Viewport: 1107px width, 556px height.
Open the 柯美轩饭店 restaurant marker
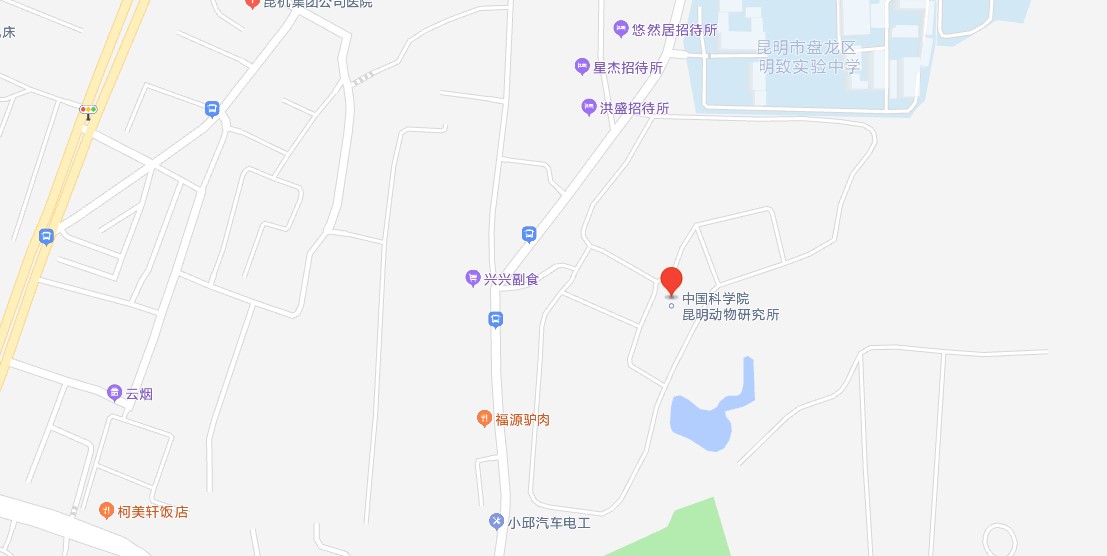[106, 511]
